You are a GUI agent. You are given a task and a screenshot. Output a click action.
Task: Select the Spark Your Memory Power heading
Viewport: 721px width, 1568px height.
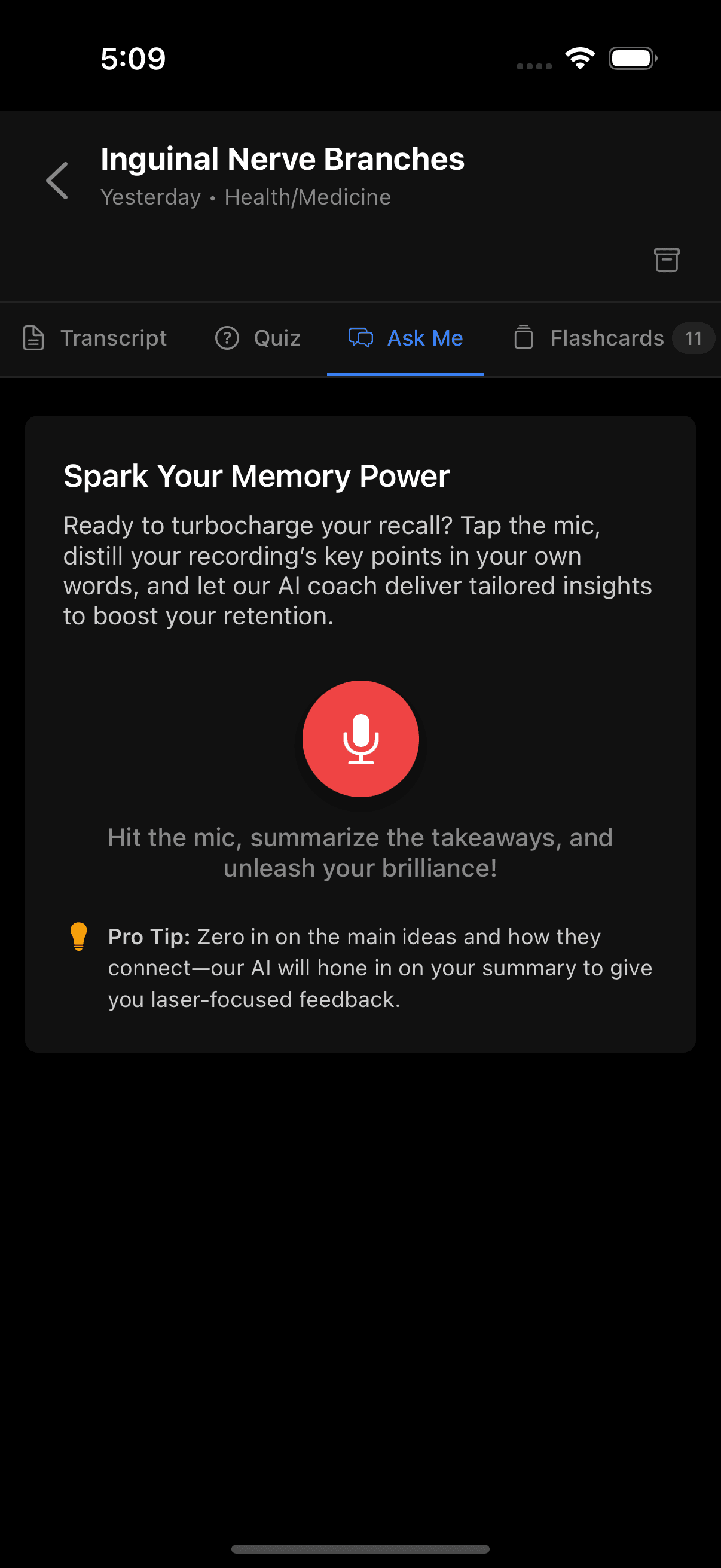click(256, 476)
